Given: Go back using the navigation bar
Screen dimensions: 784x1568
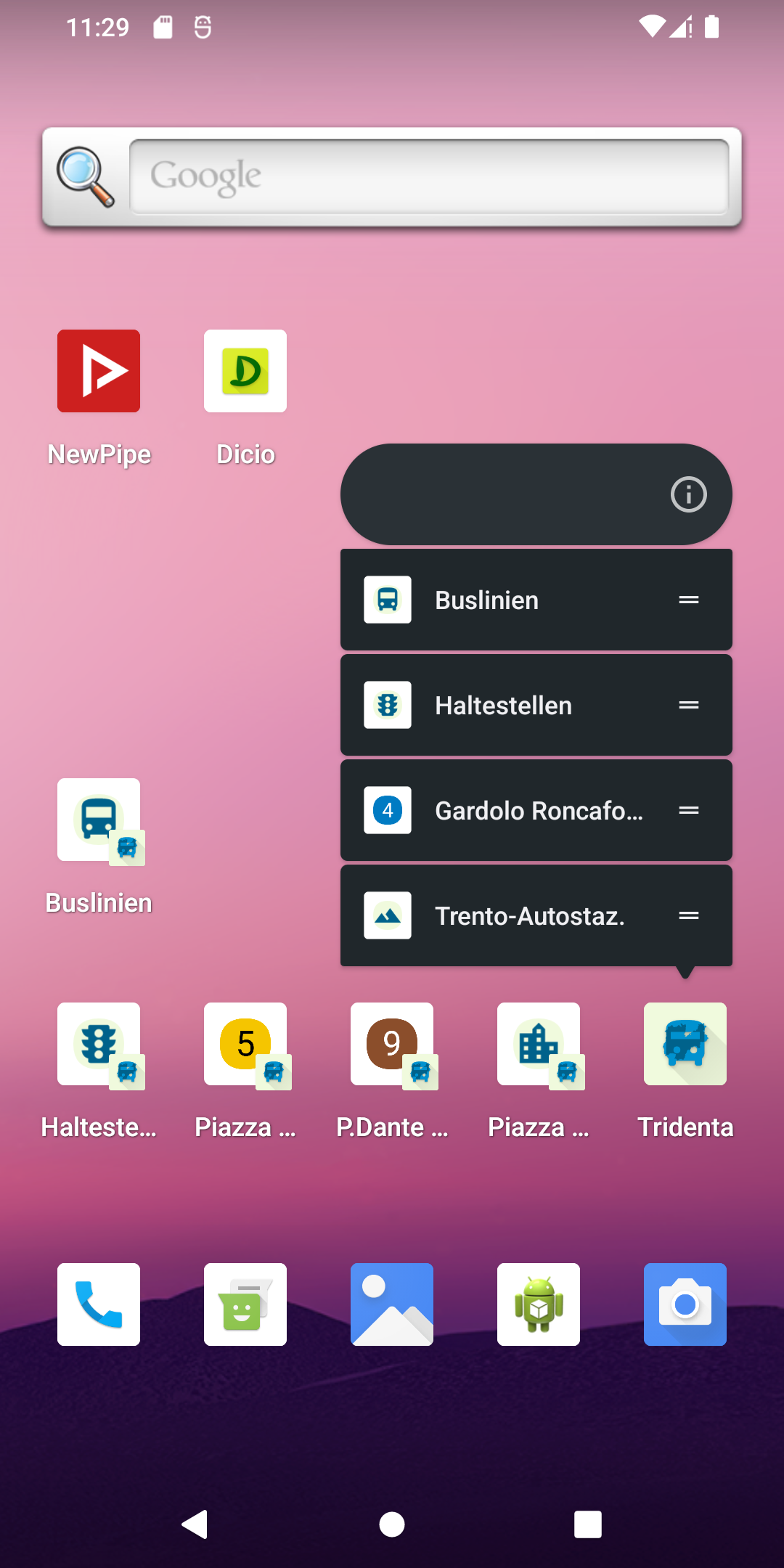Looking at the screenshot, I should pyautogui.click(x=195, y=1524).
